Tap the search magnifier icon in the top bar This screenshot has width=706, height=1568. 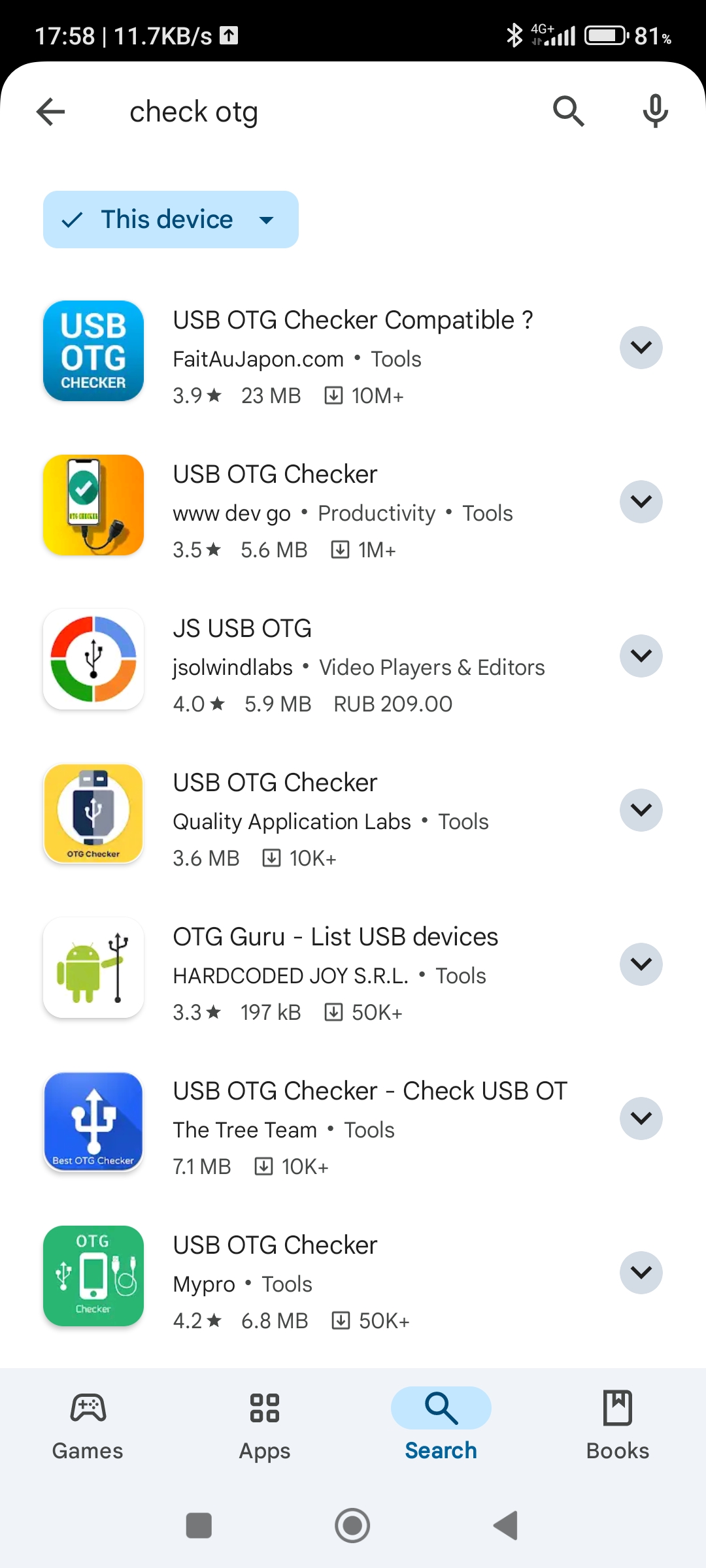pos(568,112)
